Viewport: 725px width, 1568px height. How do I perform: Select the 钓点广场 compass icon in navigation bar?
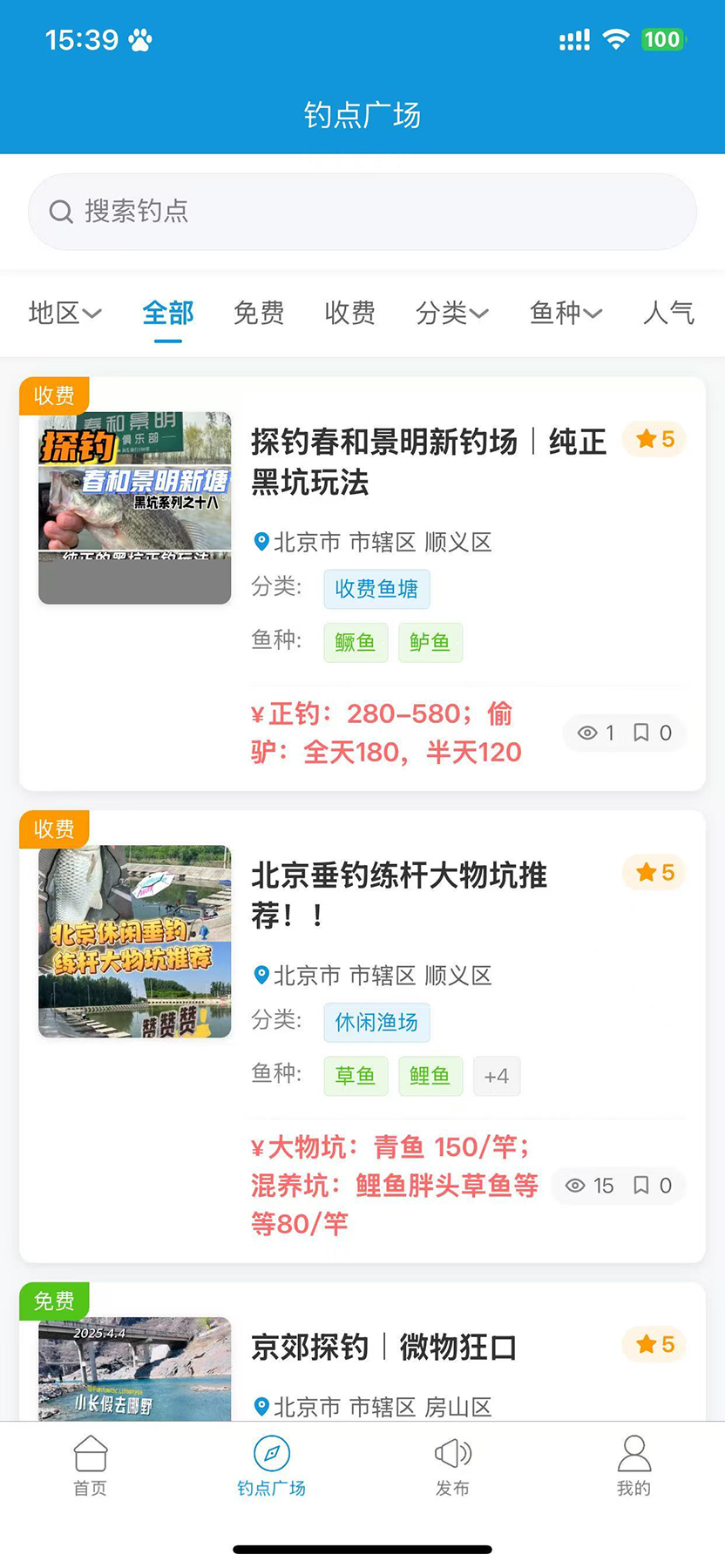(271, 1453)
